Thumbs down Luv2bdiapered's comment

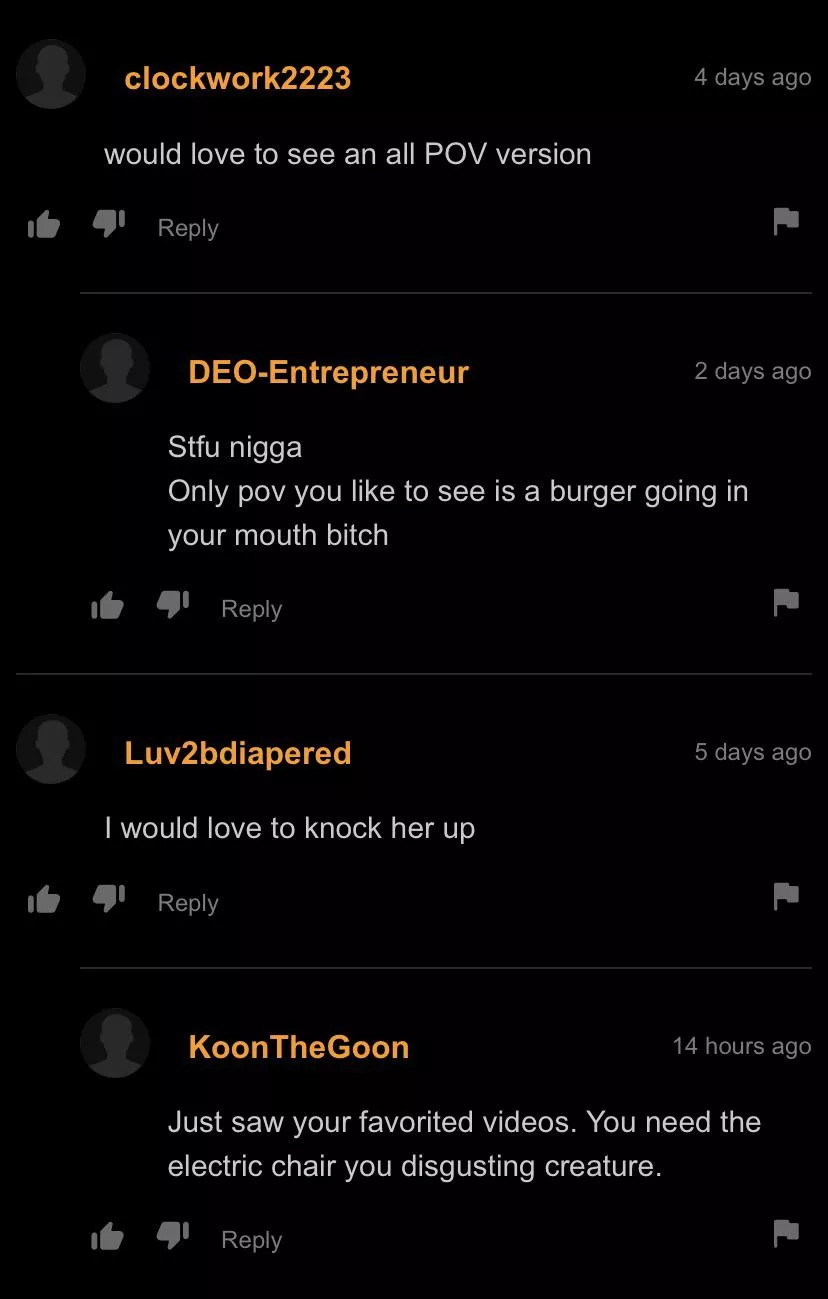109,899
